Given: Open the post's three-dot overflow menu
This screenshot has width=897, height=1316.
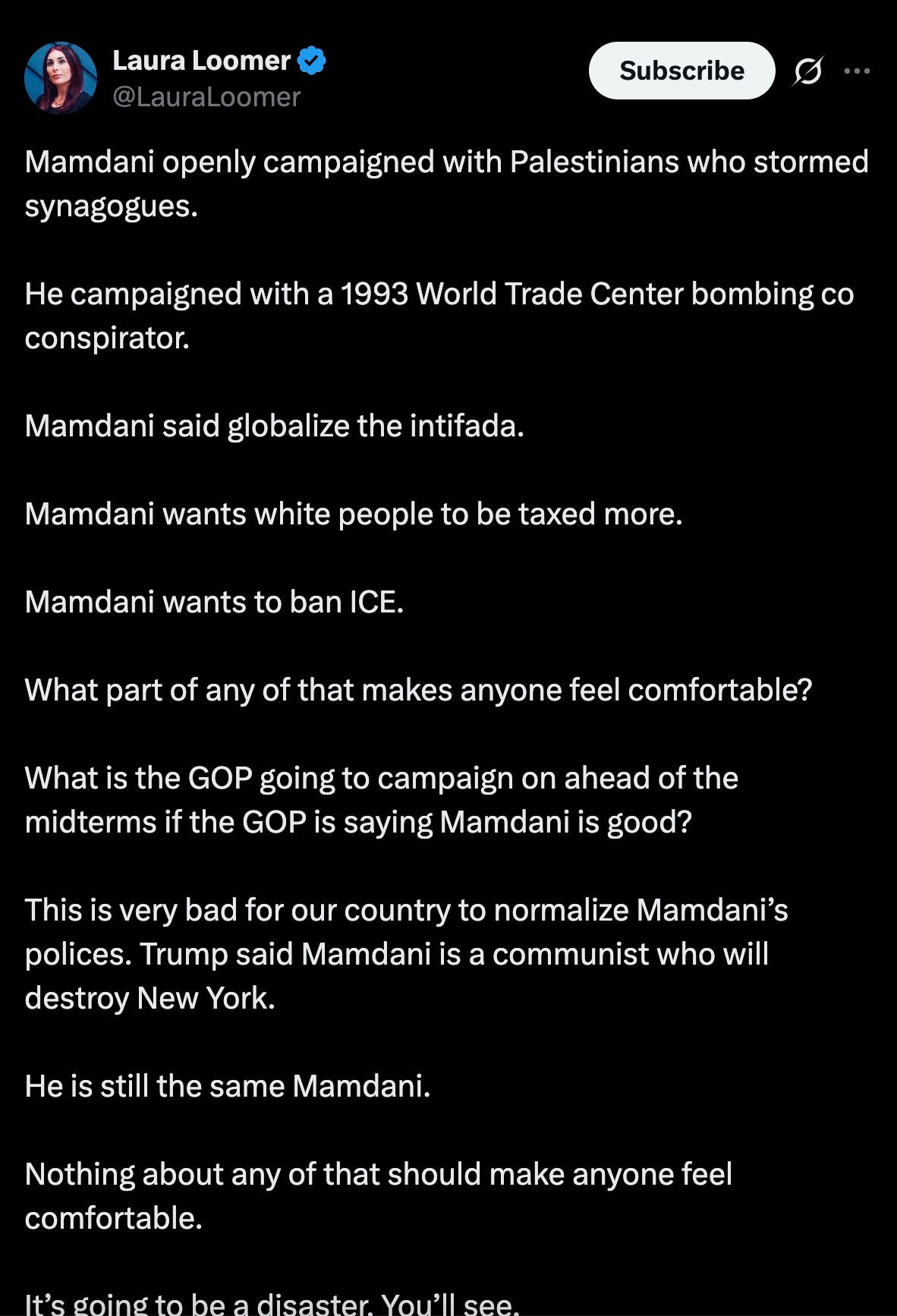Looking at the screenshot, I should tap(857, 71).
